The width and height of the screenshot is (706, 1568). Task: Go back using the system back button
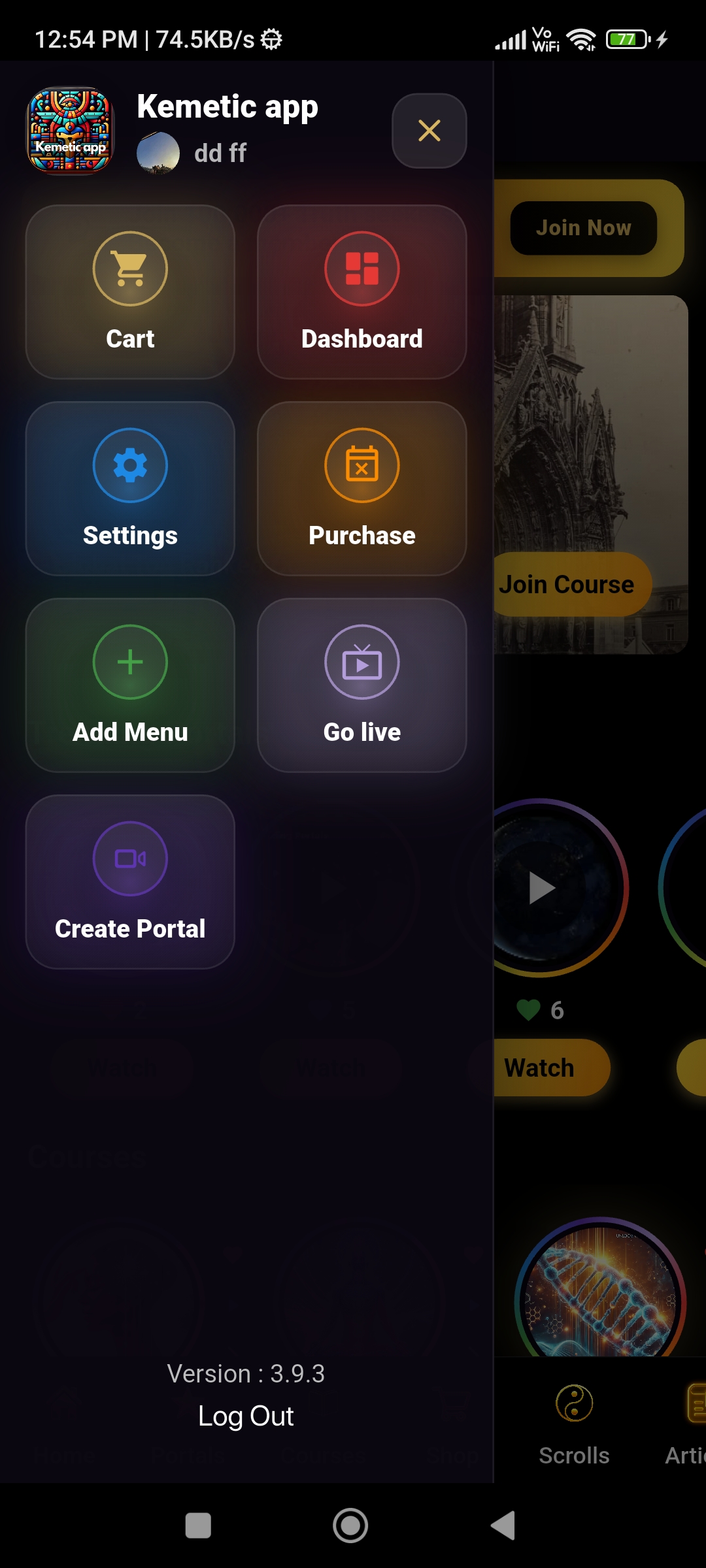503,1526
